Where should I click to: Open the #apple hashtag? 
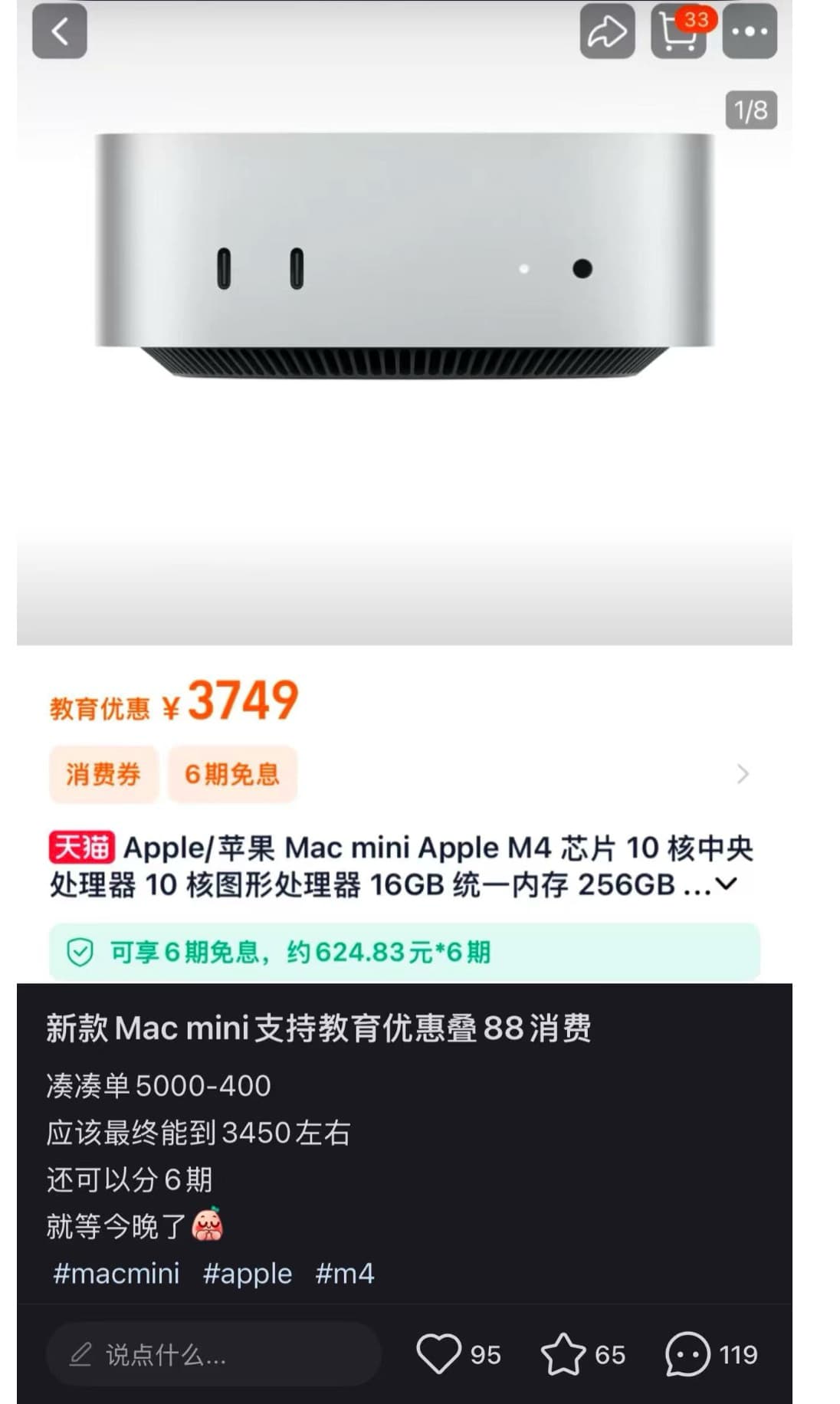click(248, 1274)
